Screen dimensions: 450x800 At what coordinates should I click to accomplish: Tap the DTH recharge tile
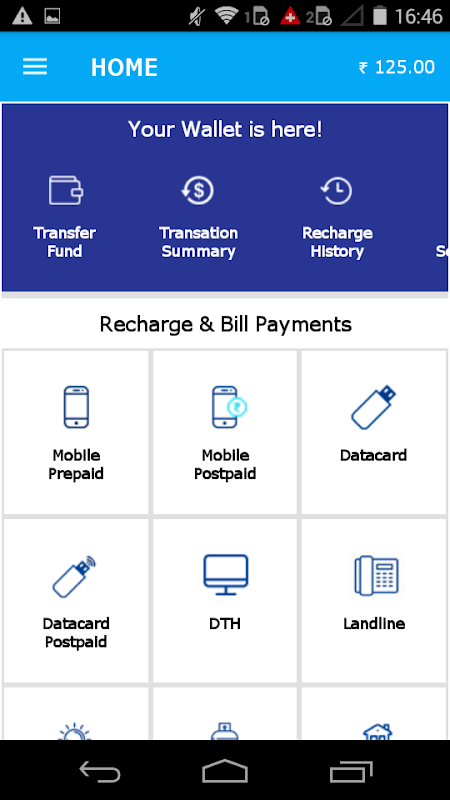pos(225,601)
